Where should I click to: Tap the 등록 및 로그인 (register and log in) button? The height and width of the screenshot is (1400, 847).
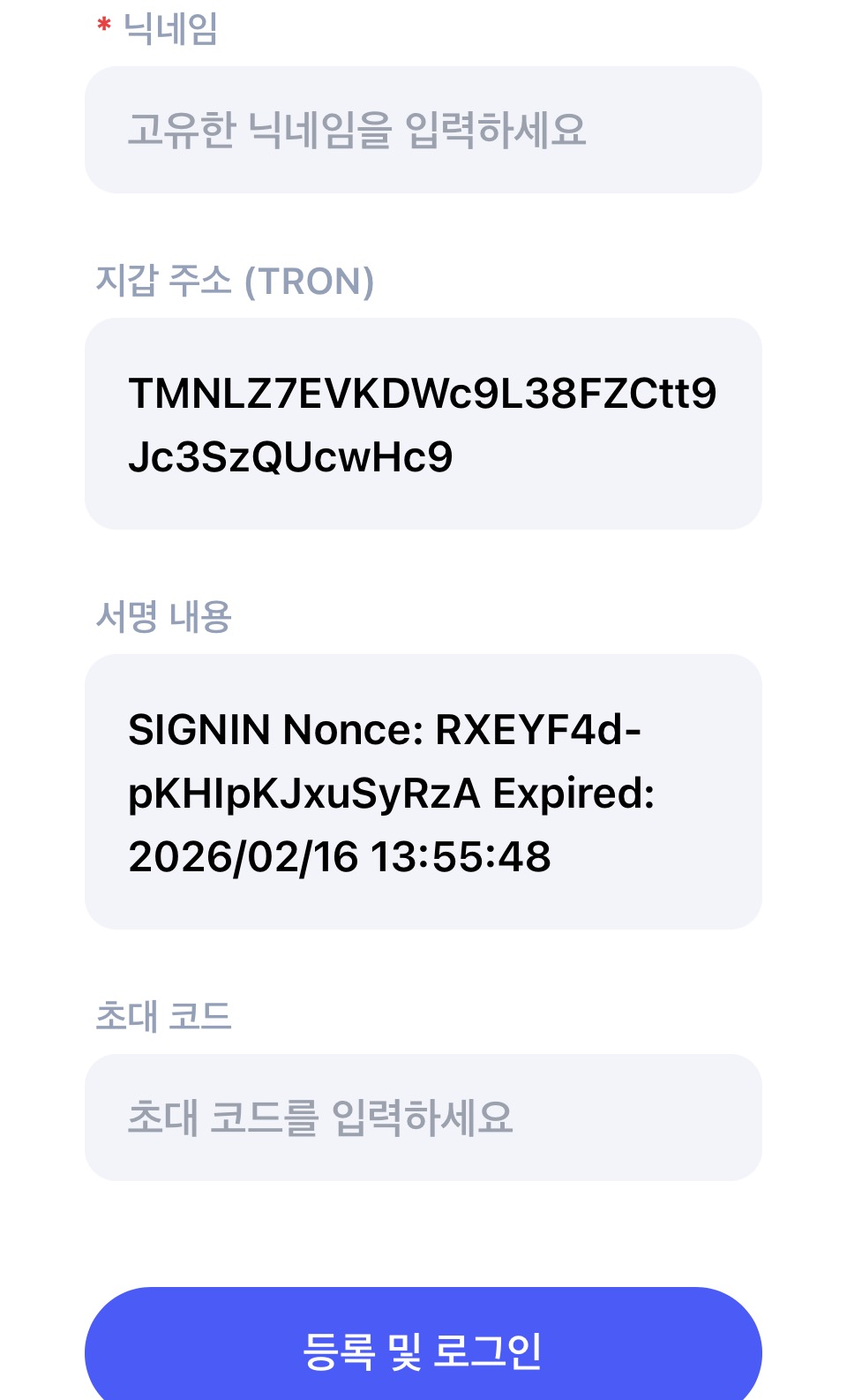point(423,1349)
